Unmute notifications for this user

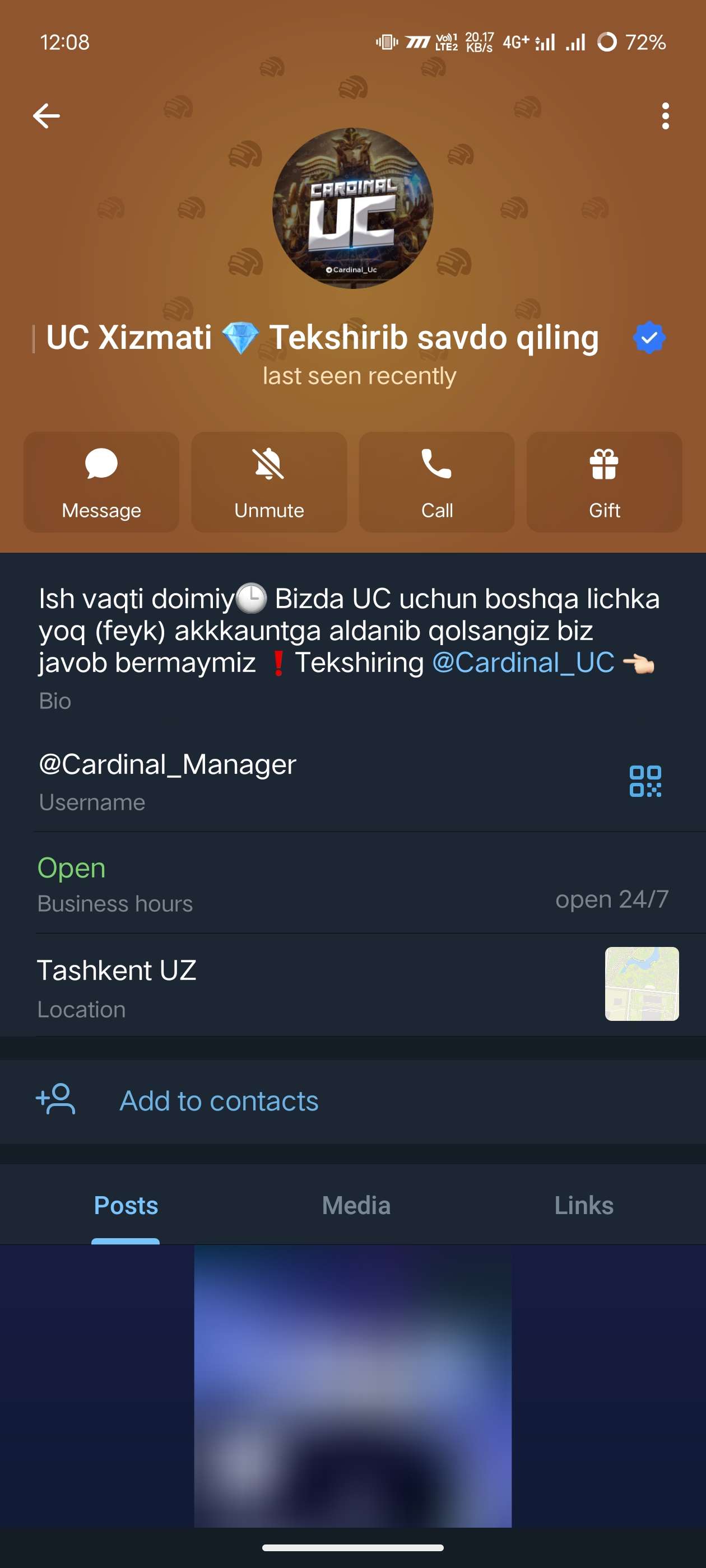(268, 482)
